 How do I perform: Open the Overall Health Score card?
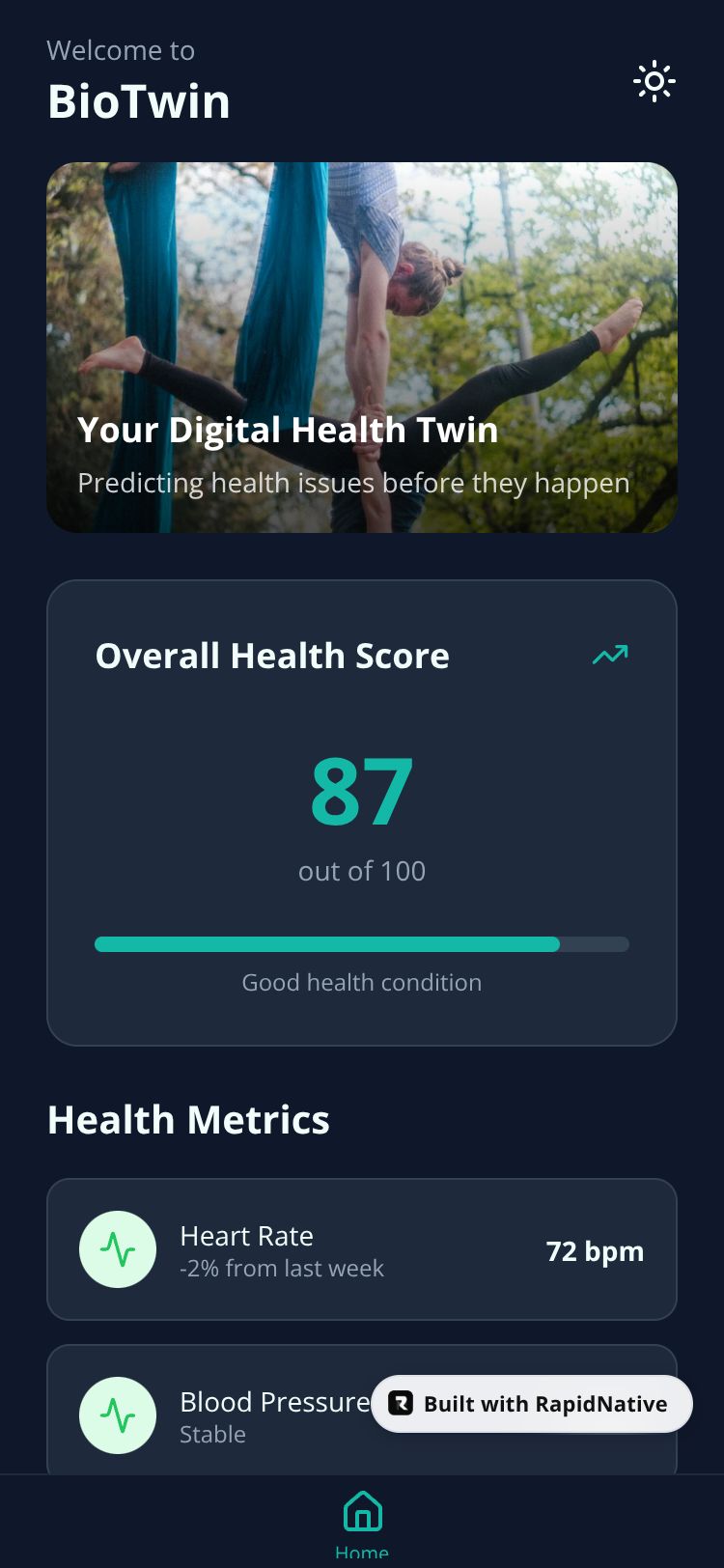pos(362,812)
